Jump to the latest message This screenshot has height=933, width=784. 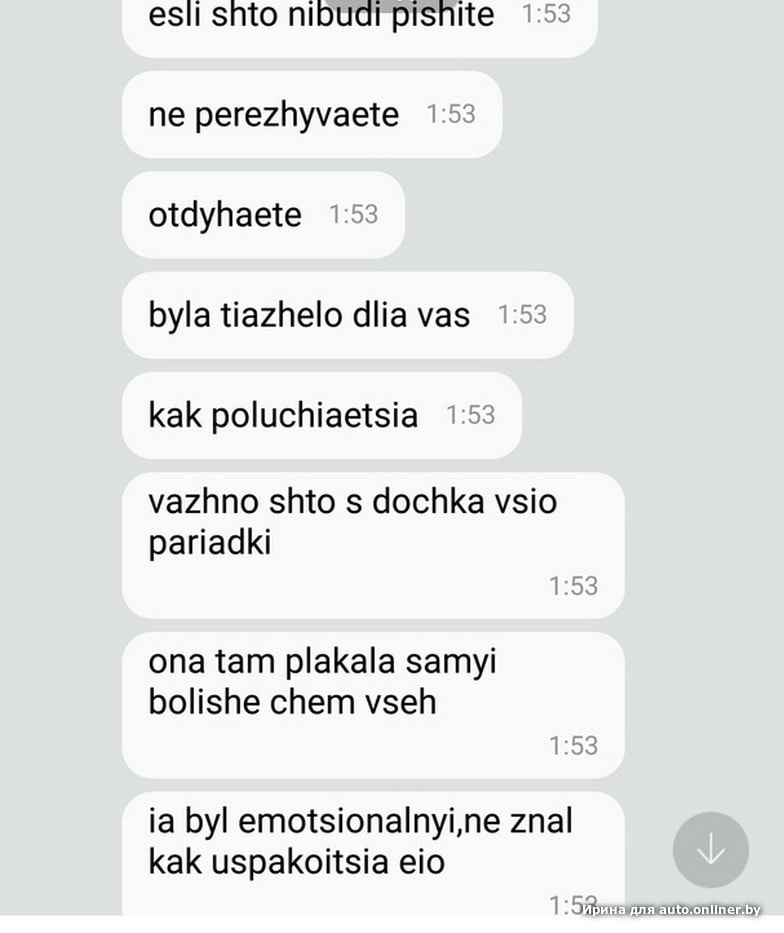tap(710, 850)
